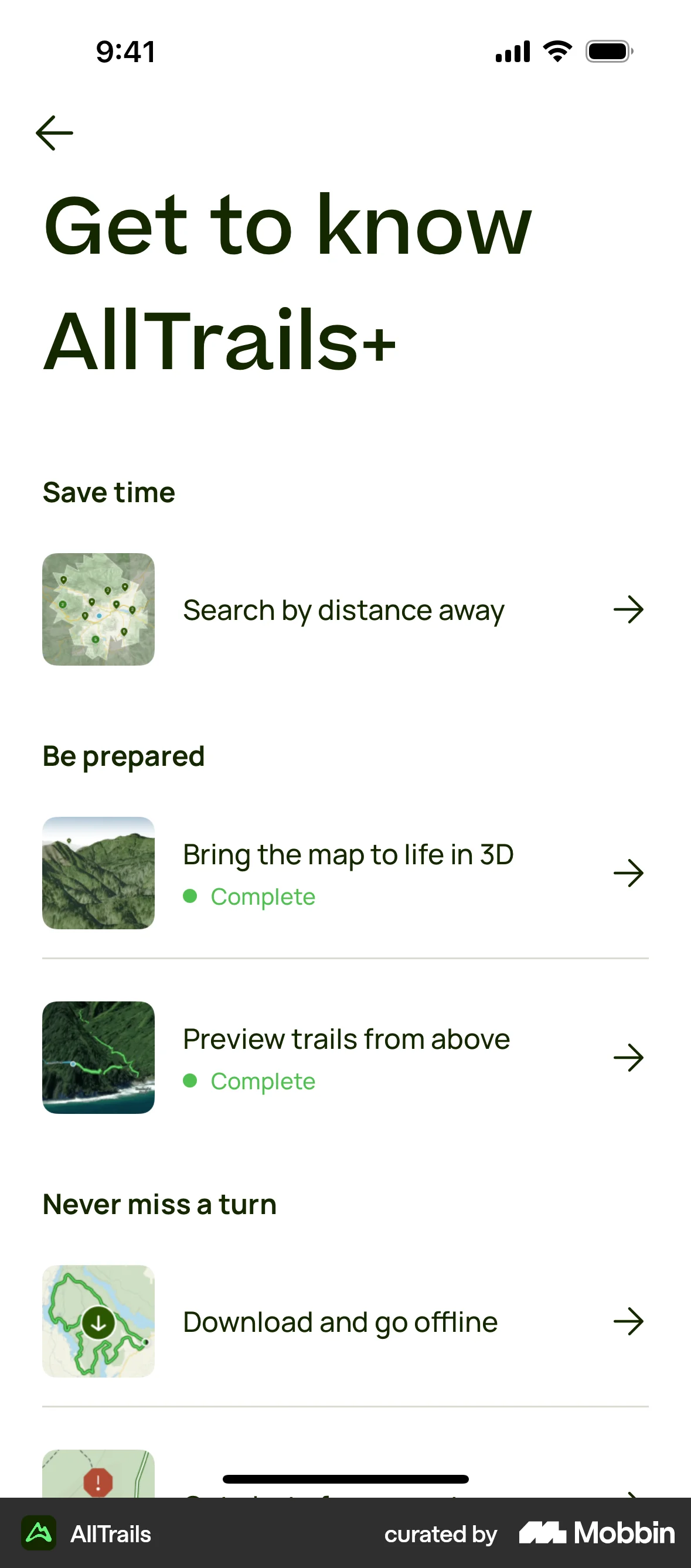Select the distance-search map thumbnail
Screen dimensions: 691x1568
click(98, 609)
